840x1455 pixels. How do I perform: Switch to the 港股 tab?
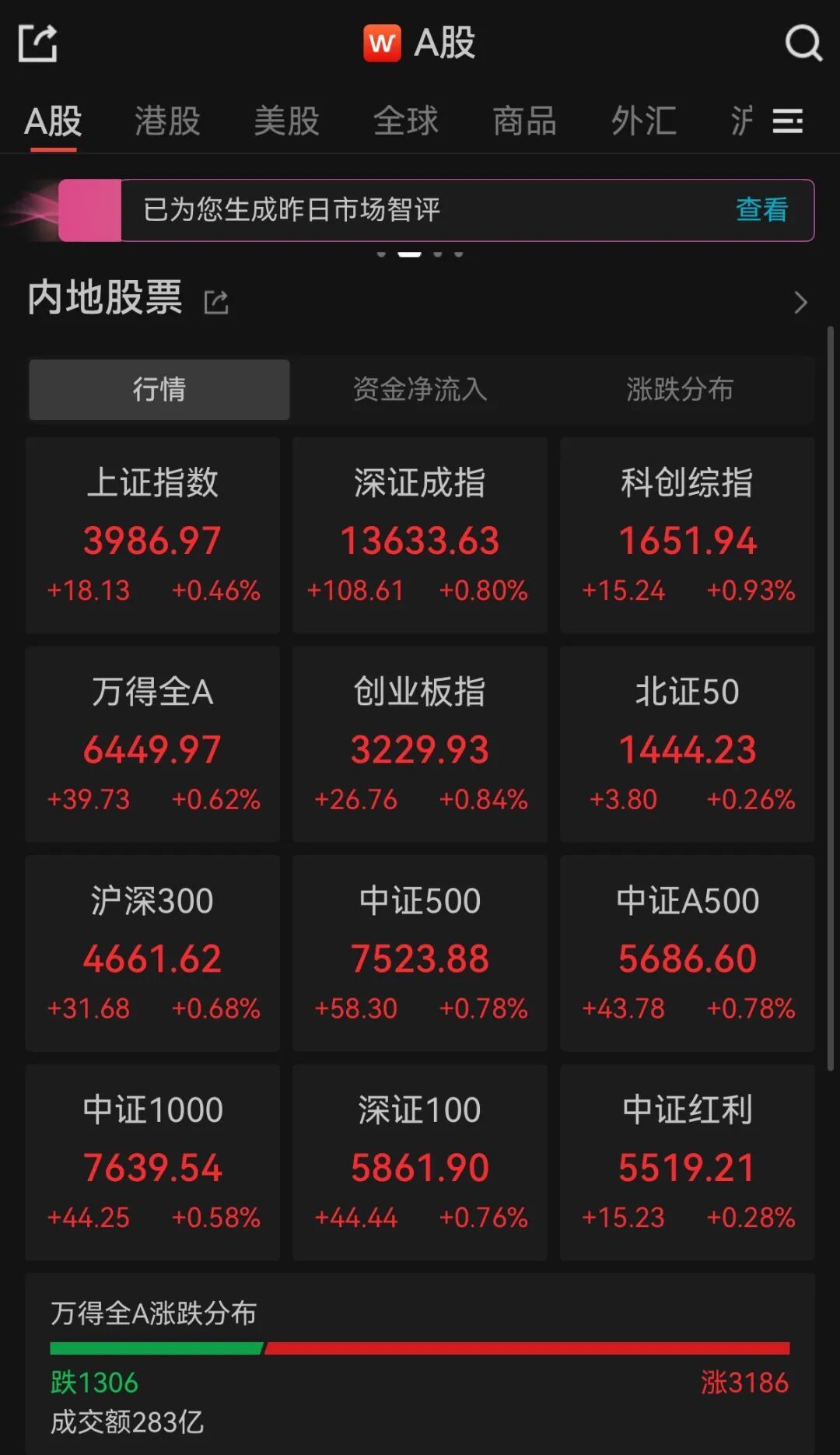[167, 121]
